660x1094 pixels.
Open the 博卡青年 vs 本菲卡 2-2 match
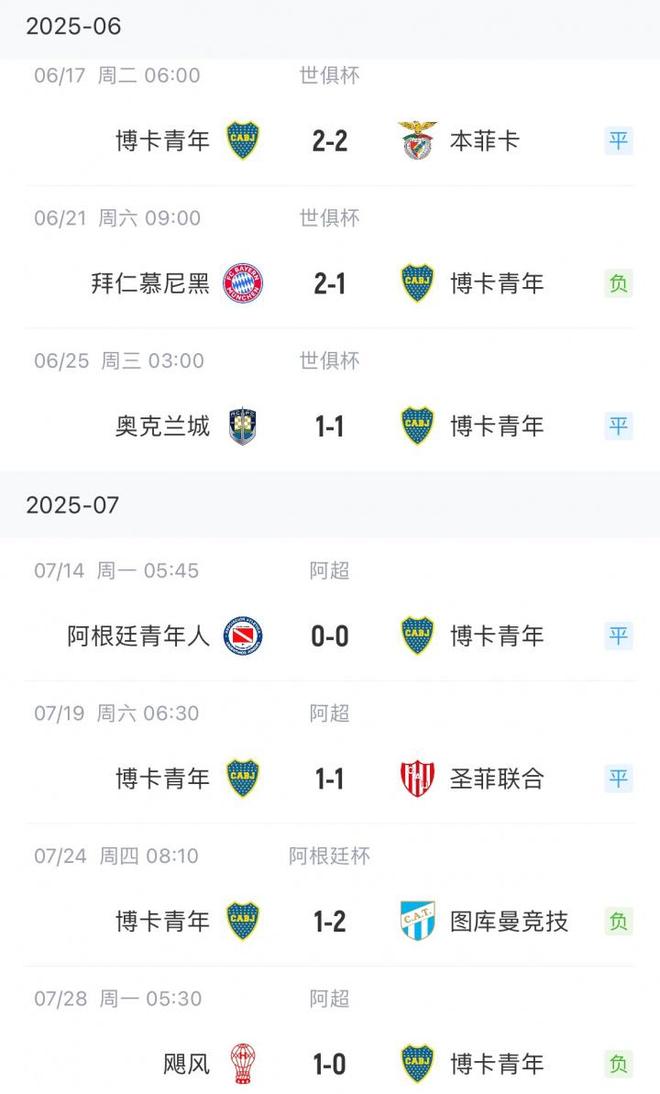pyautogui.click(x=329, y=141)
